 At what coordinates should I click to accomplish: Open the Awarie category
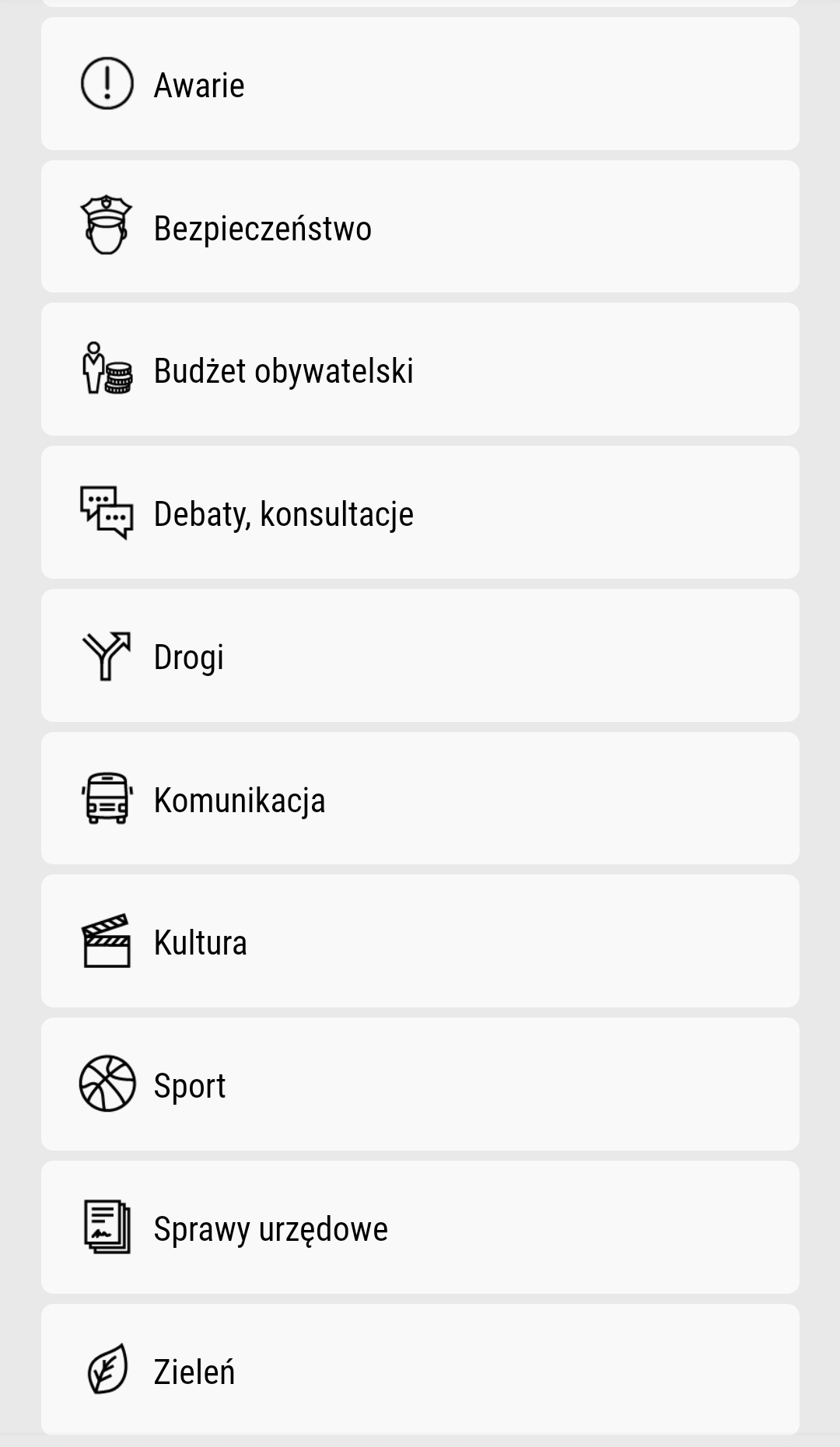pos(420,84)
